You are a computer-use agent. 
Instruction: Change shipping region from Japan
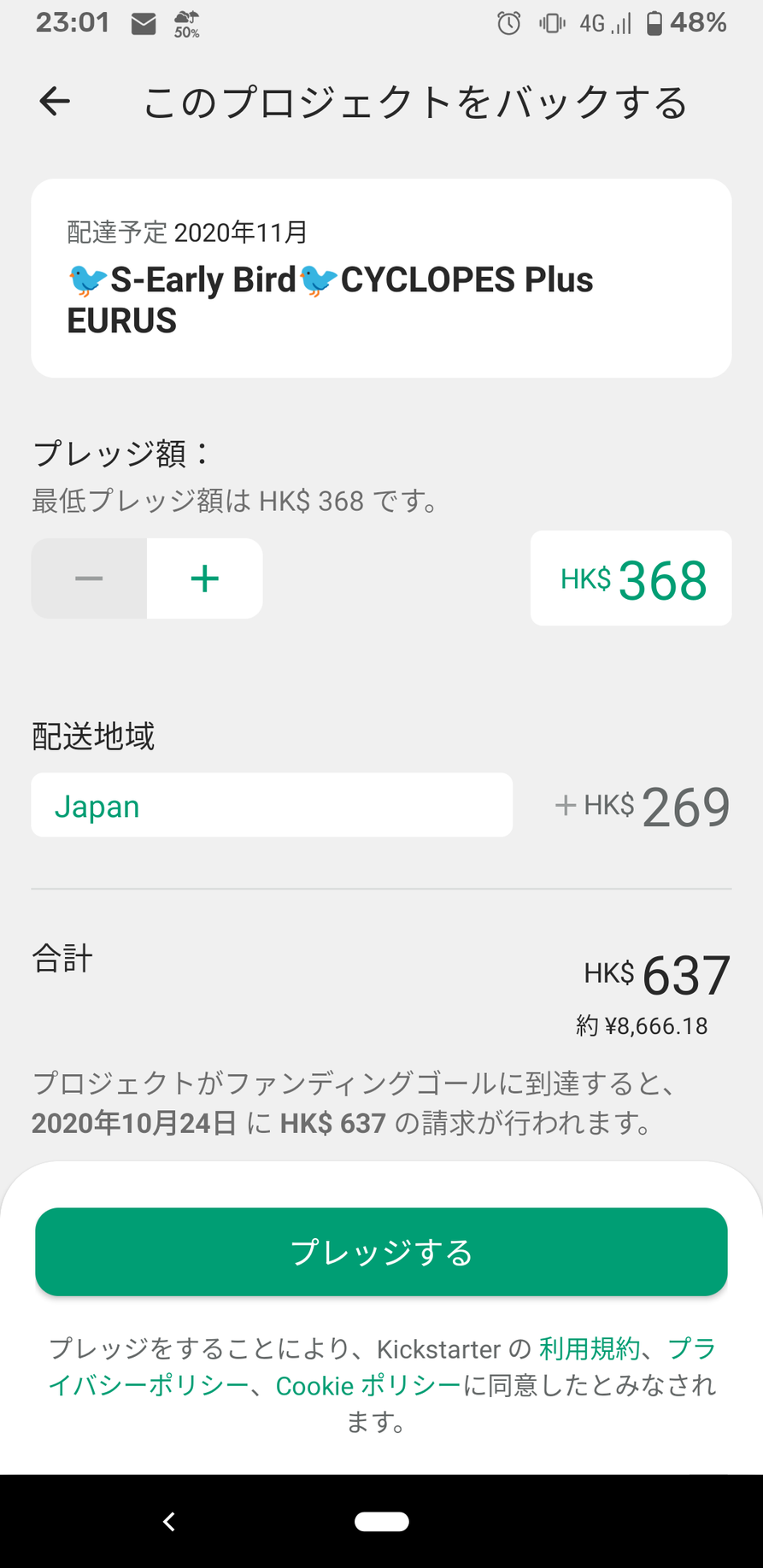point(272,805)
